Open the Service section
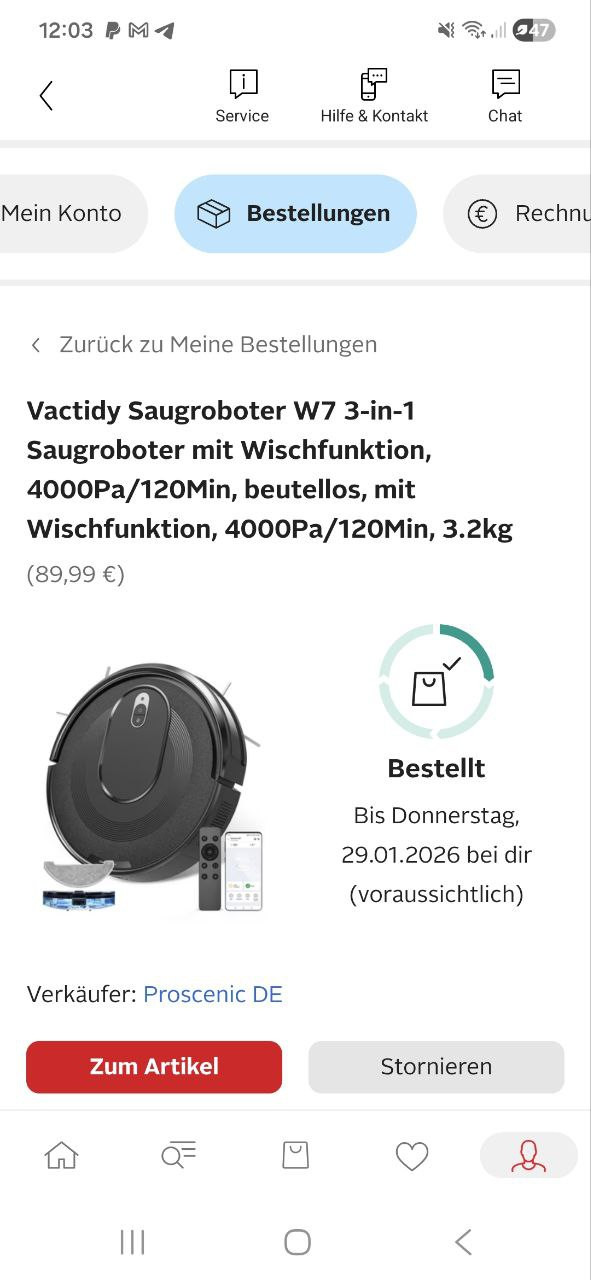 pyautogui.click(x=242, y=96)
